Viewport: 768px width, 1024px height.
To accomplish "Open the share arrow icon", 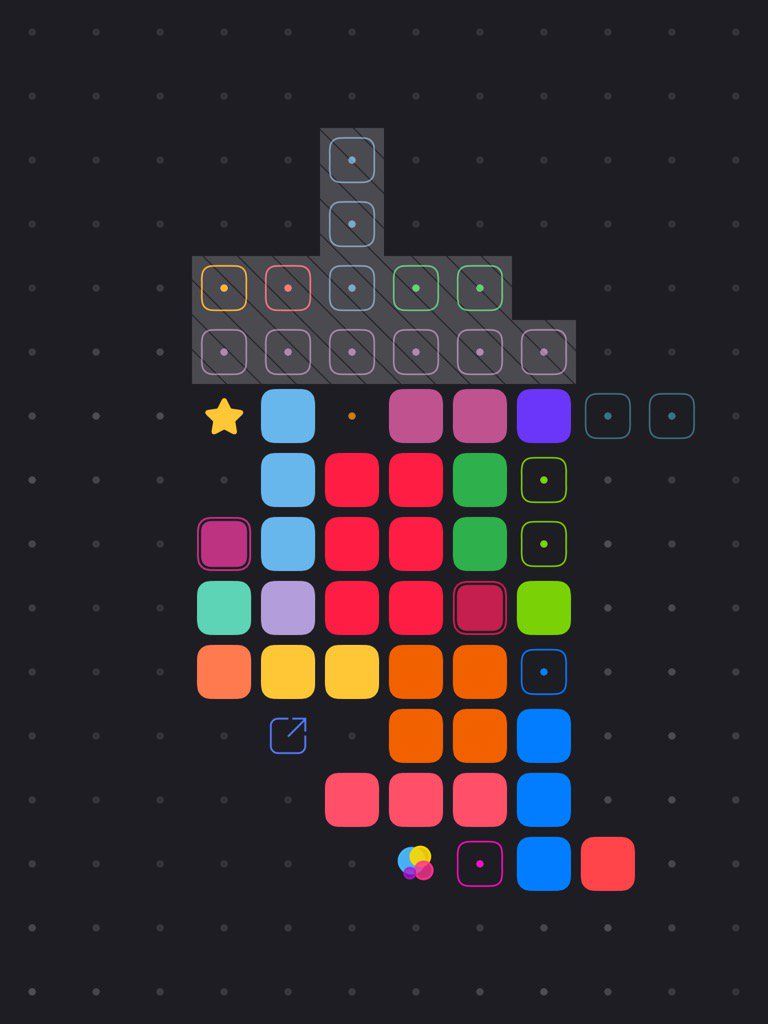I will [288, 735].
